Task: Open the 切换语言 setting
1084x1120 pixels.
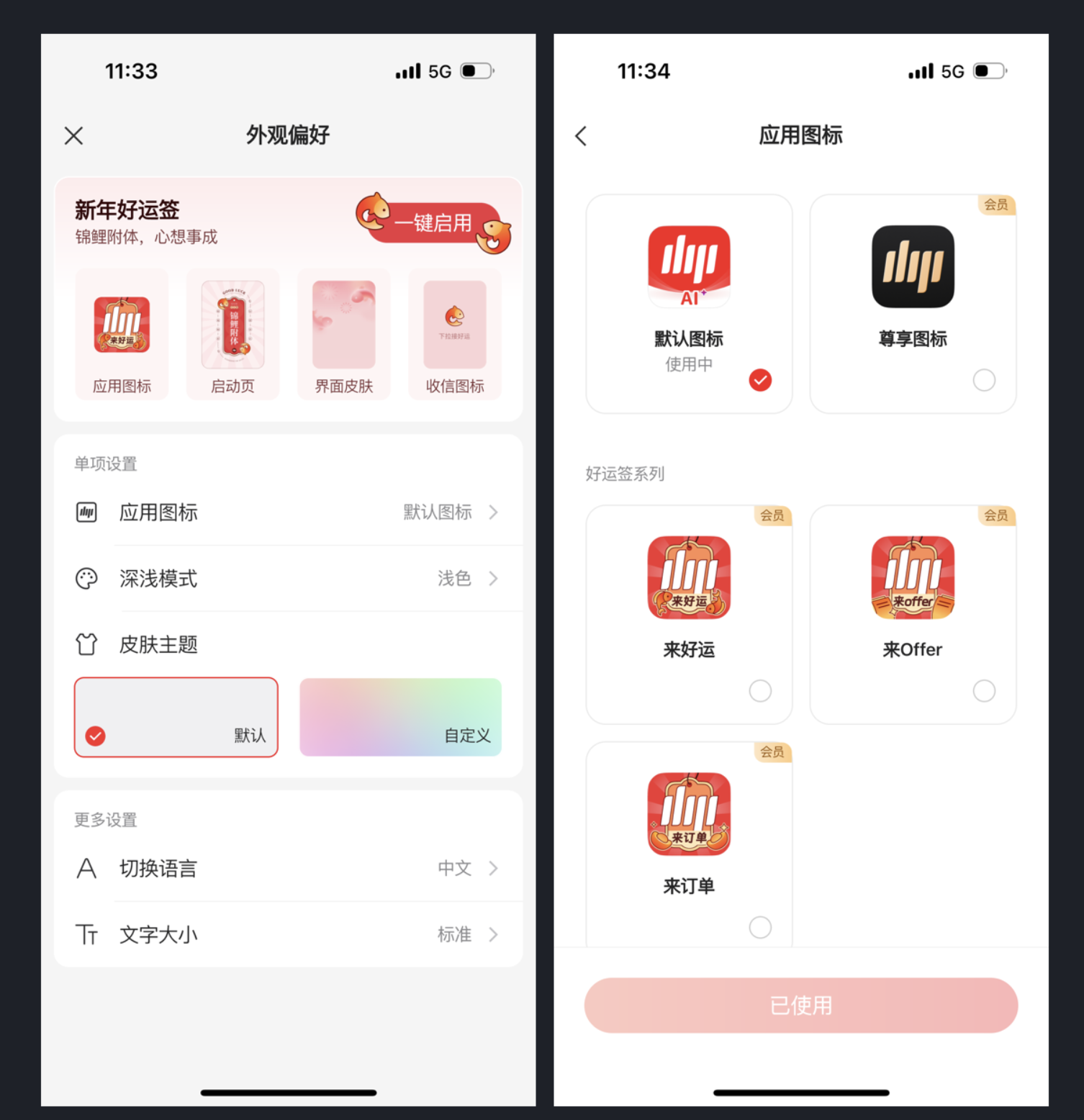Action: (288, 868)
